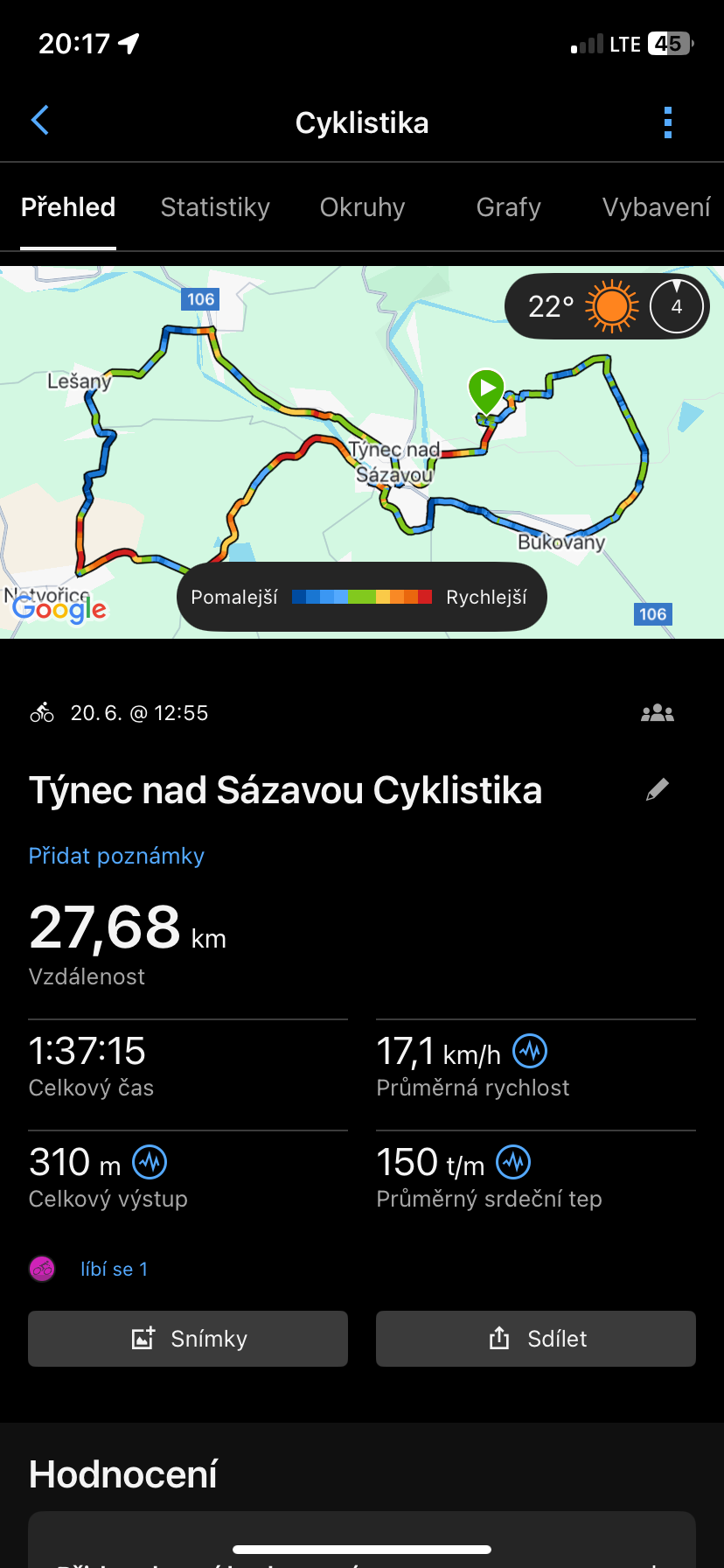724x1568 pixels.
Task: Select the Vybavení tab
Action: click(x=656, y=207)
